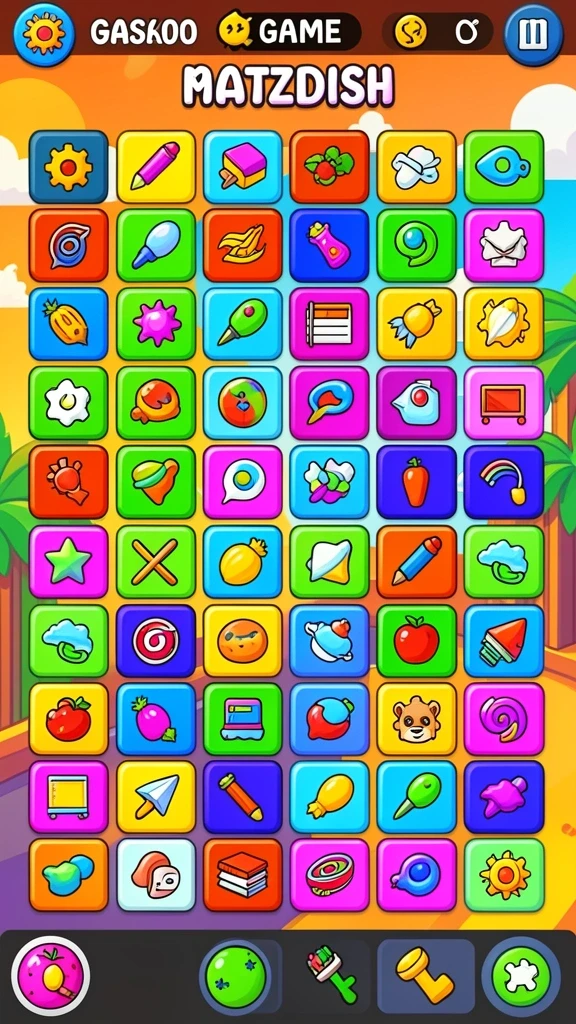Viewport: 576px width, 1024px height.
Task: Pick the blue pencil on orange tile
Action: [x=416, y=562]
